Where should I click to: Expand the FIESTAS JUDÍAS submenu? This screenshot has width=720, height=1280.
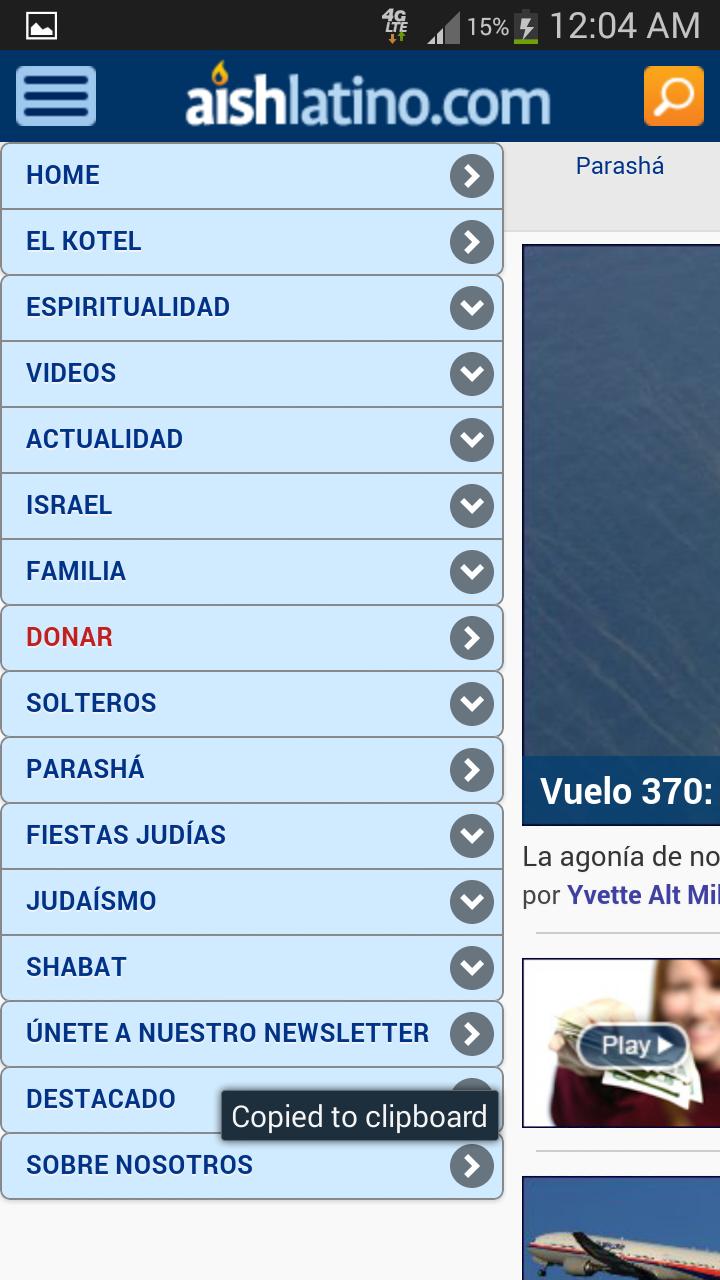471,836
